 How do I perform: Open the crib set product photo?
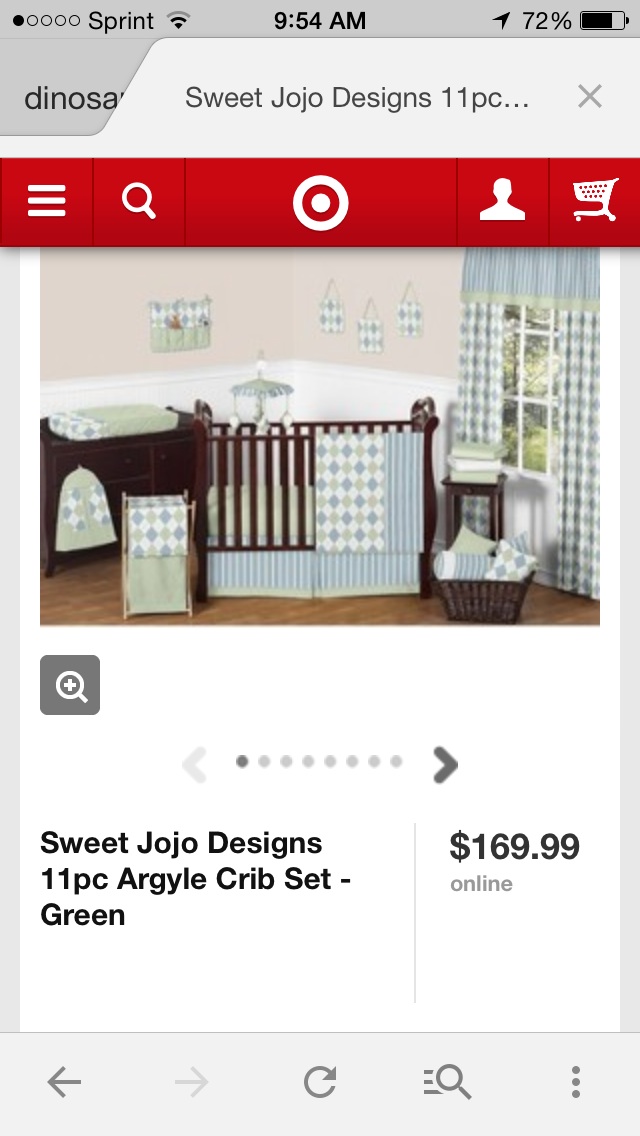click(320, 436)
